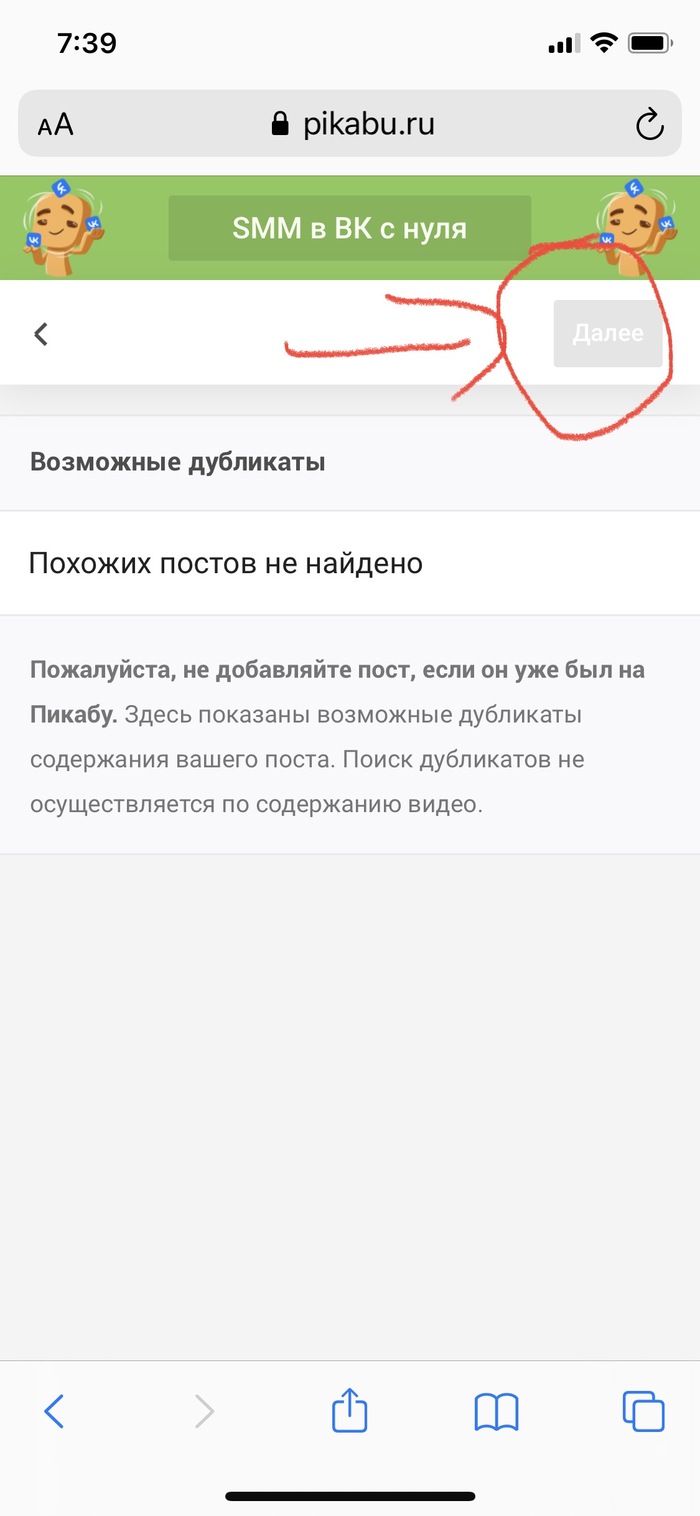Open the Safari reader text size menu
Screen dimensions: 700x1516
pyautogui.click(x=56, y=125)
